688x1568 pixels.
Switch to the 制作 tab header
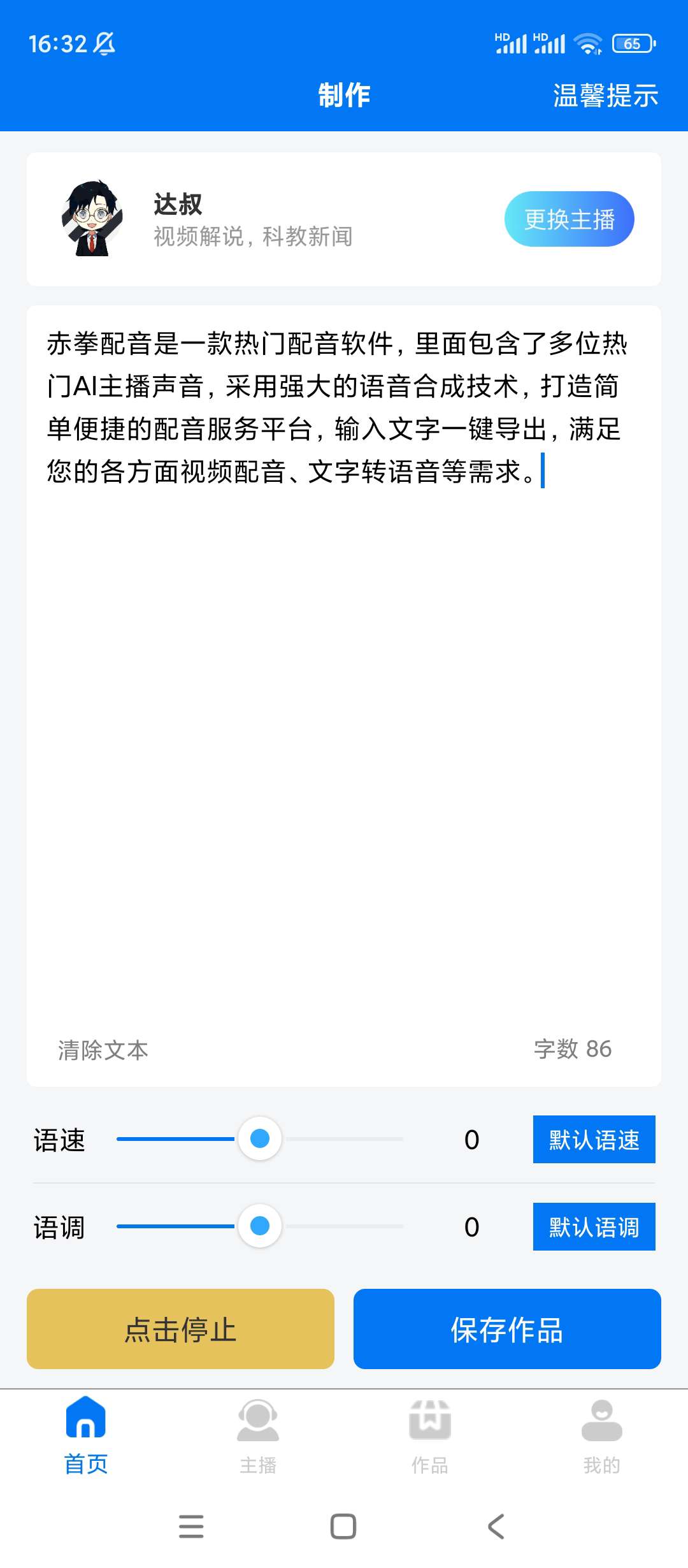343,96
